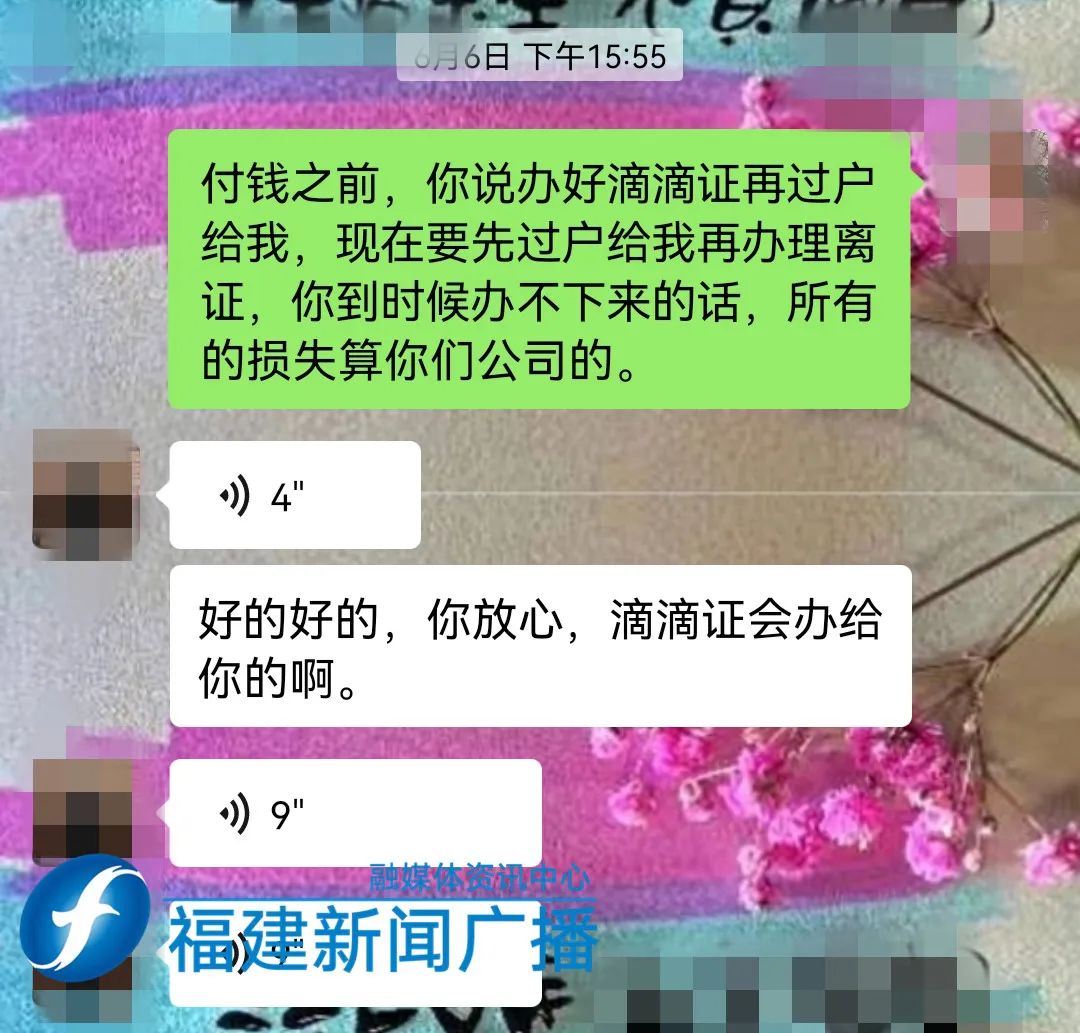Play the 9-second voice message

(354, 813)
